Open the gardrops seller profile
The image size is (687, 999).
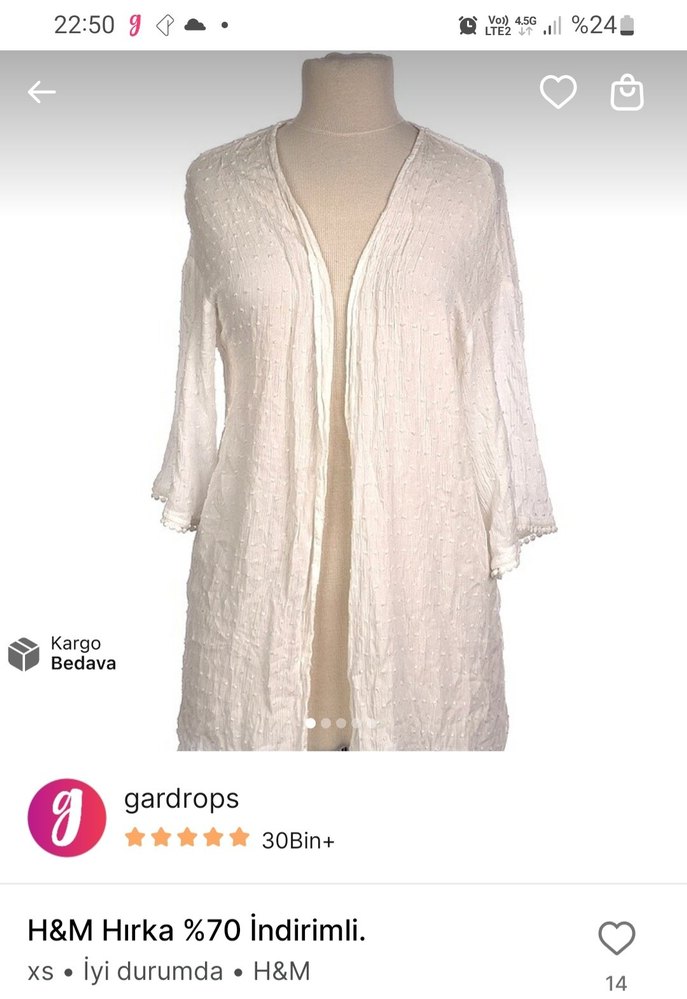click(x=181, y=799)
